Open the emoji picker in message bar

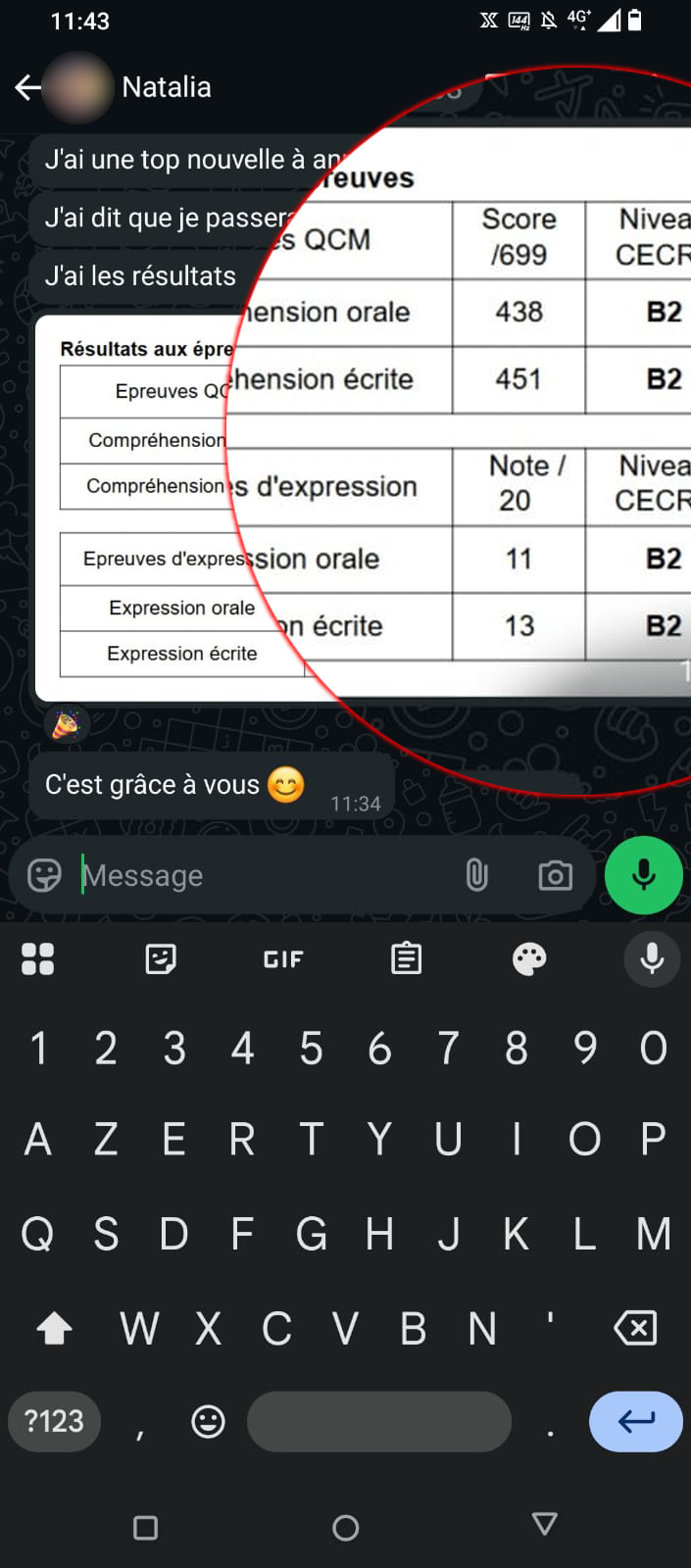click(44, 875)
